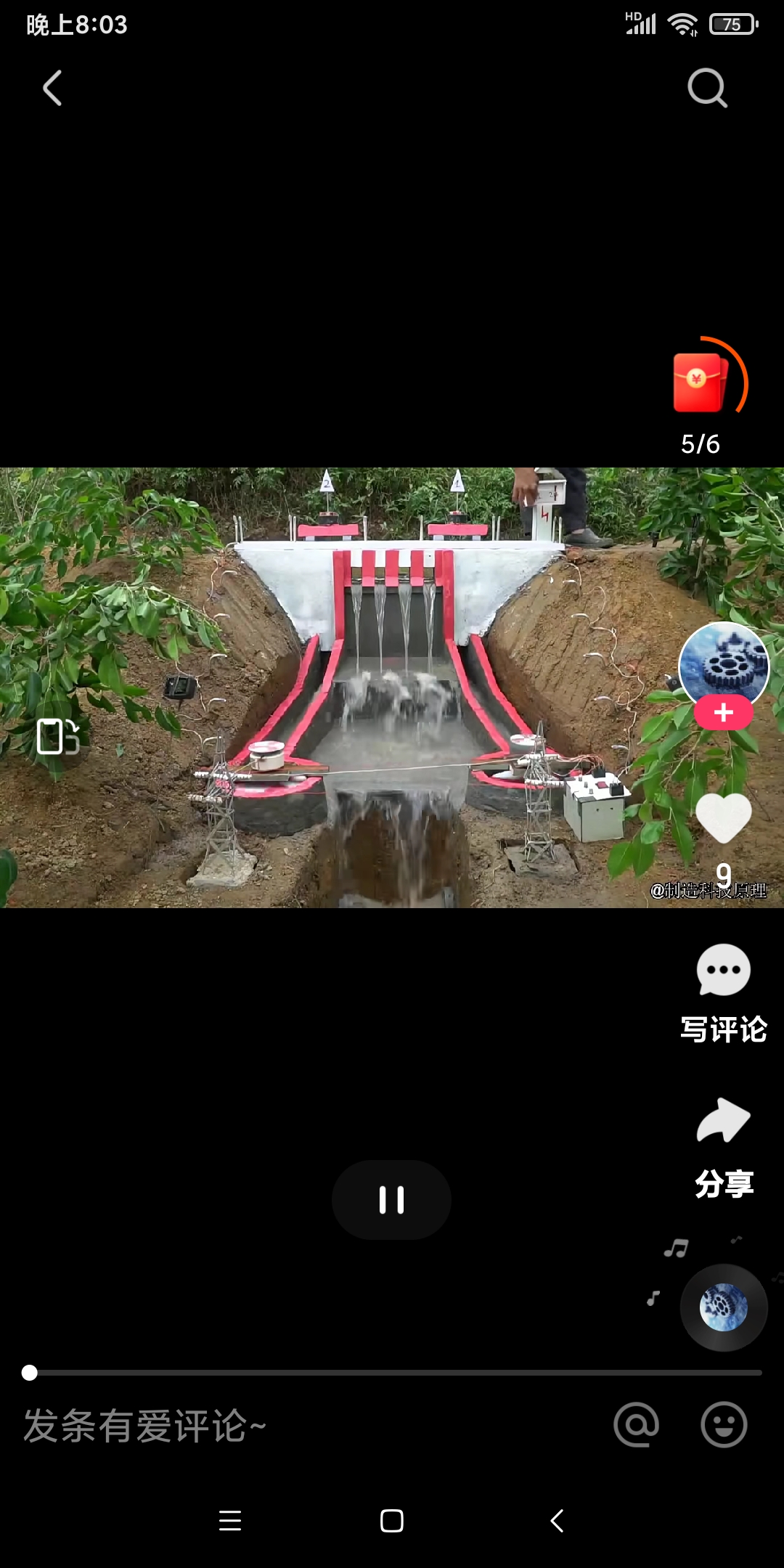Tap the video progress bar

pos(392,1373)
